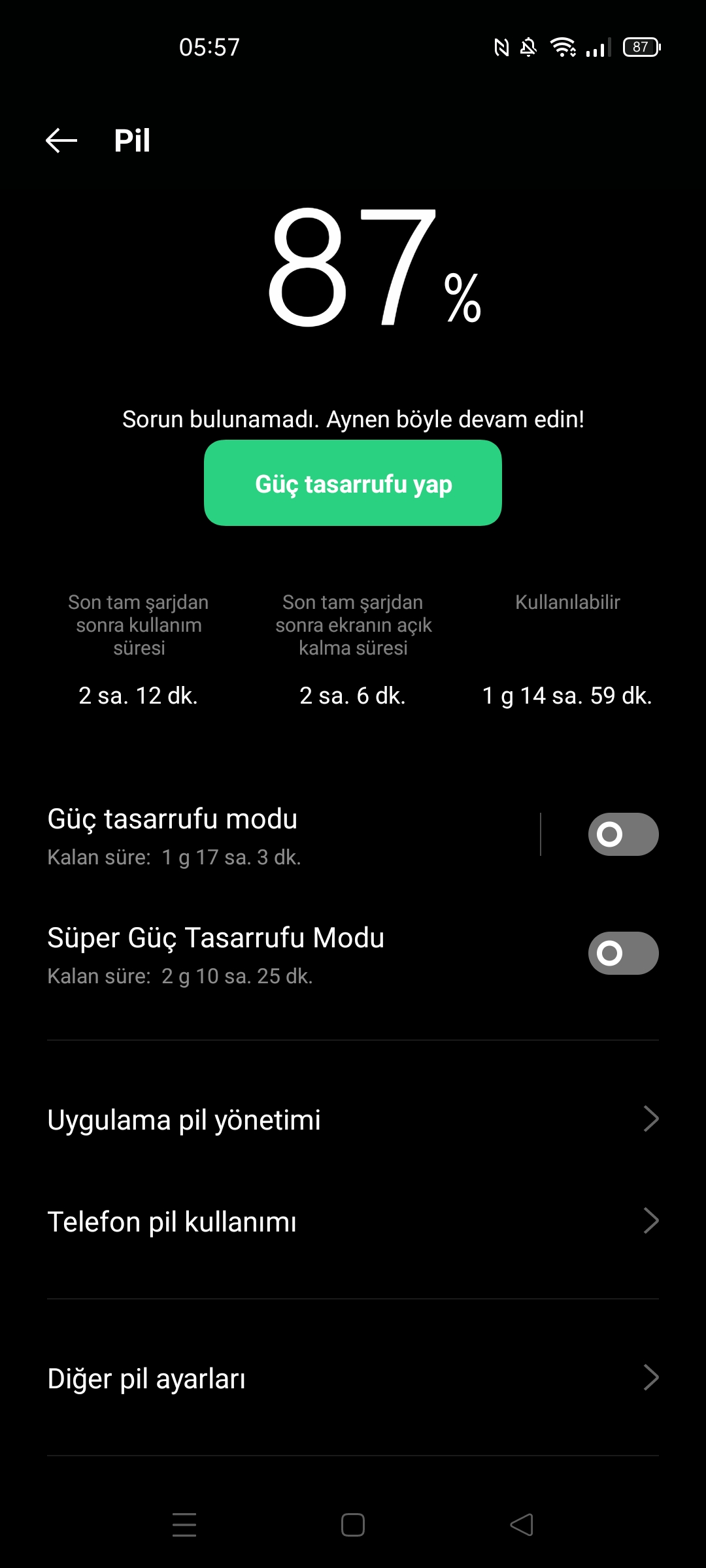Turn on Süper Güç Tasarrufu Modu
Image resolution: width=706 pixels, height=1568 pixels.
click(623, 953)
